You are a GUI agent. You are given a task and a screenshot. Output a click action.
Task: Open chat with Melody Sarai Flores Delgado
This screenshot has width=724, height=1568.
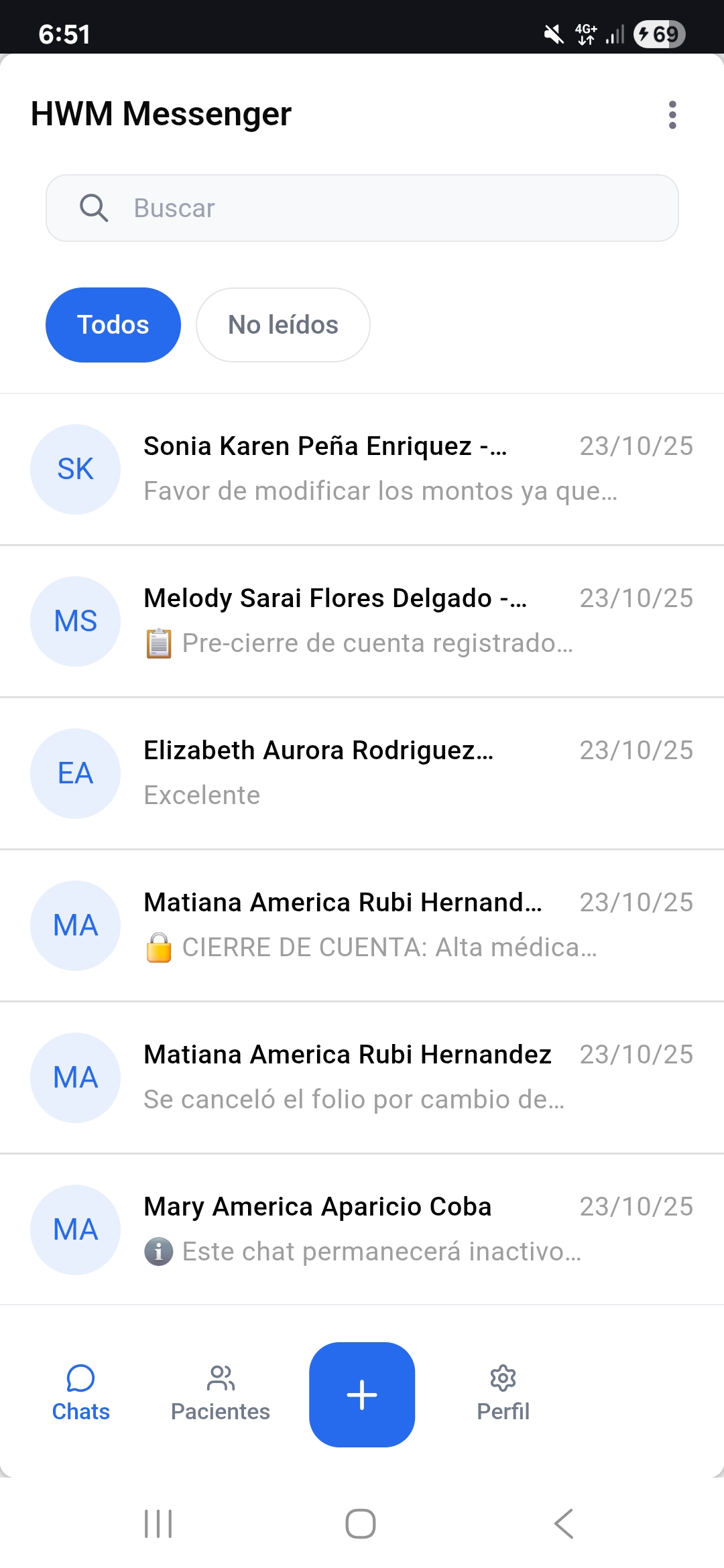point(362,621)
